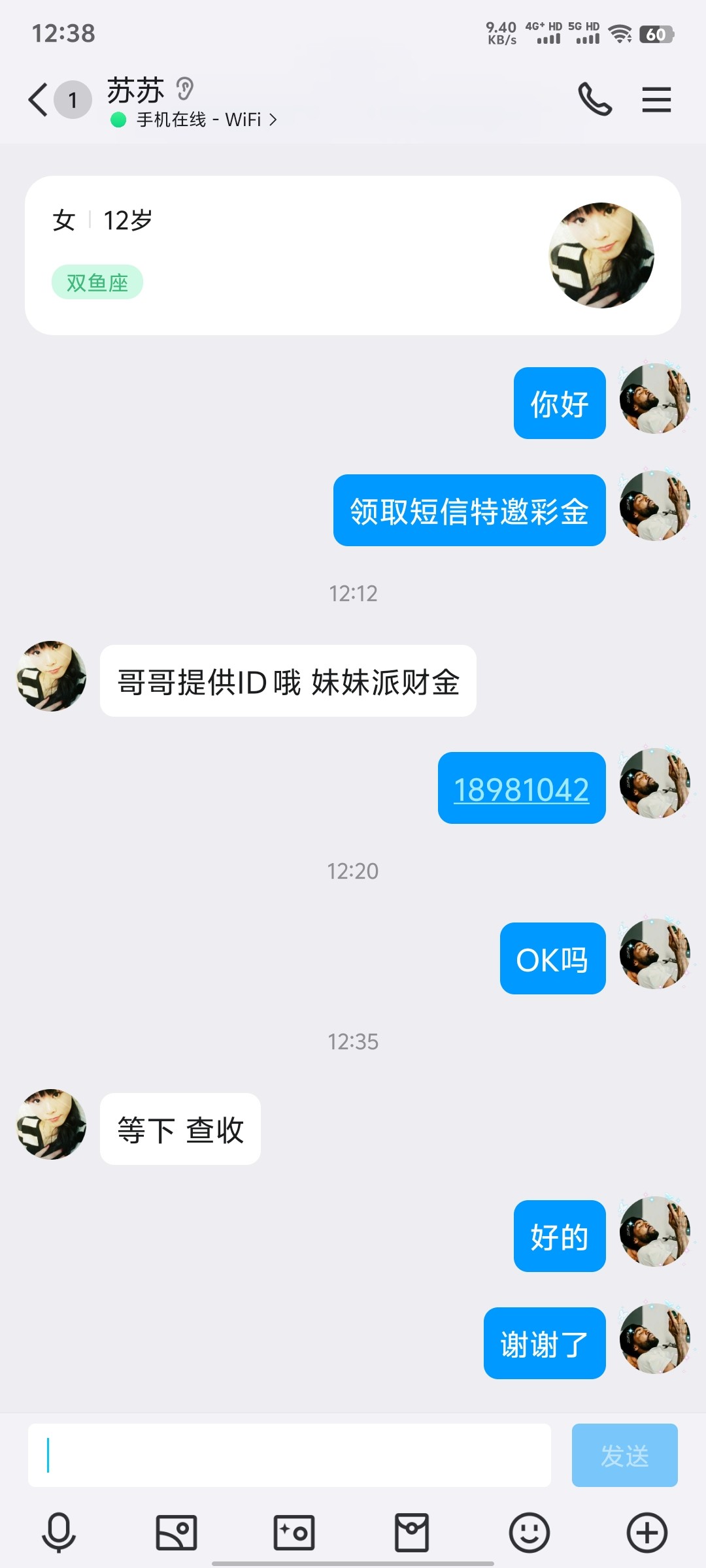Viewport: 706px width, 1568px height.
Task: Open the red packet icon
Action: coord(412,1532)
